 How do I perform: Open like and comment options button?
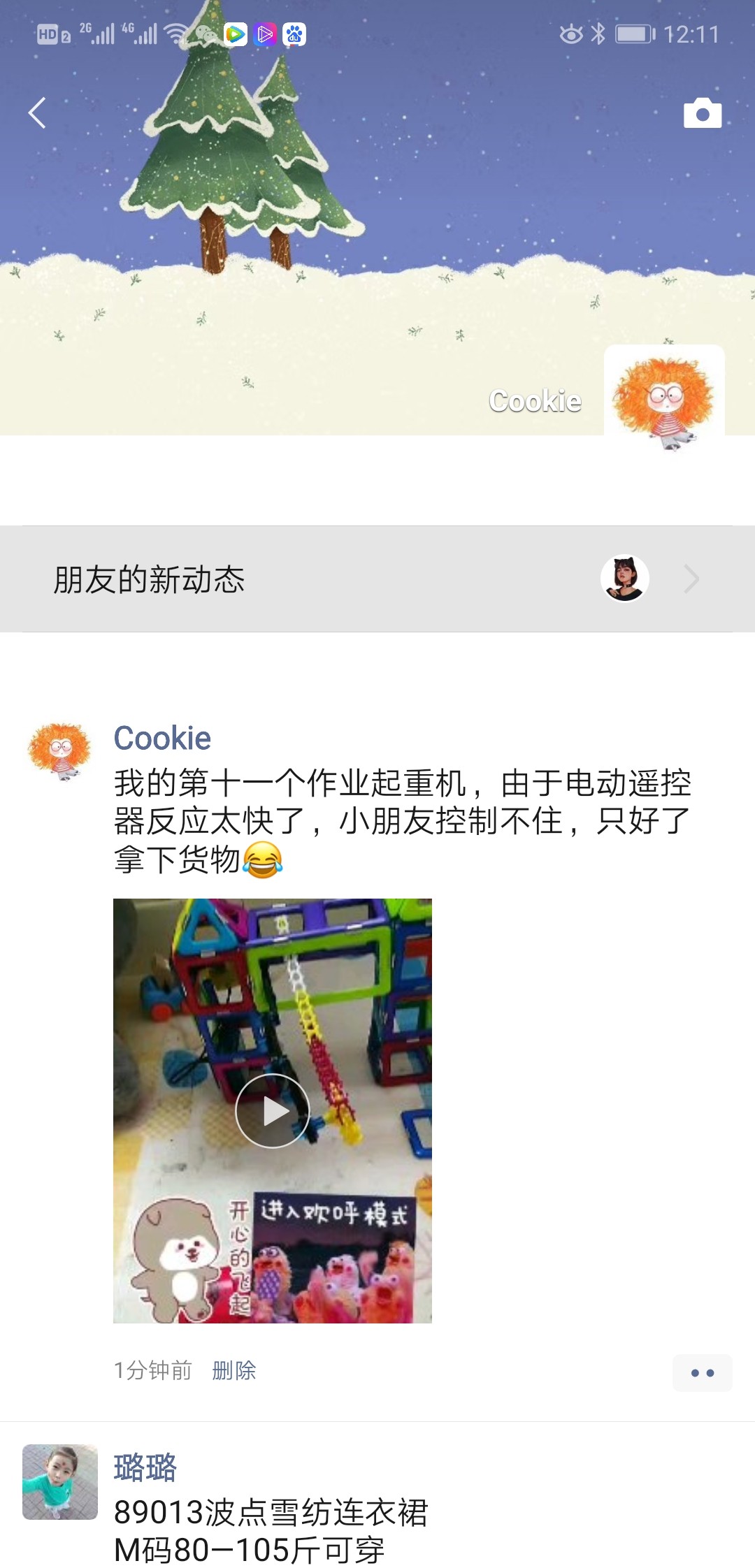(x=702, y=1373)
